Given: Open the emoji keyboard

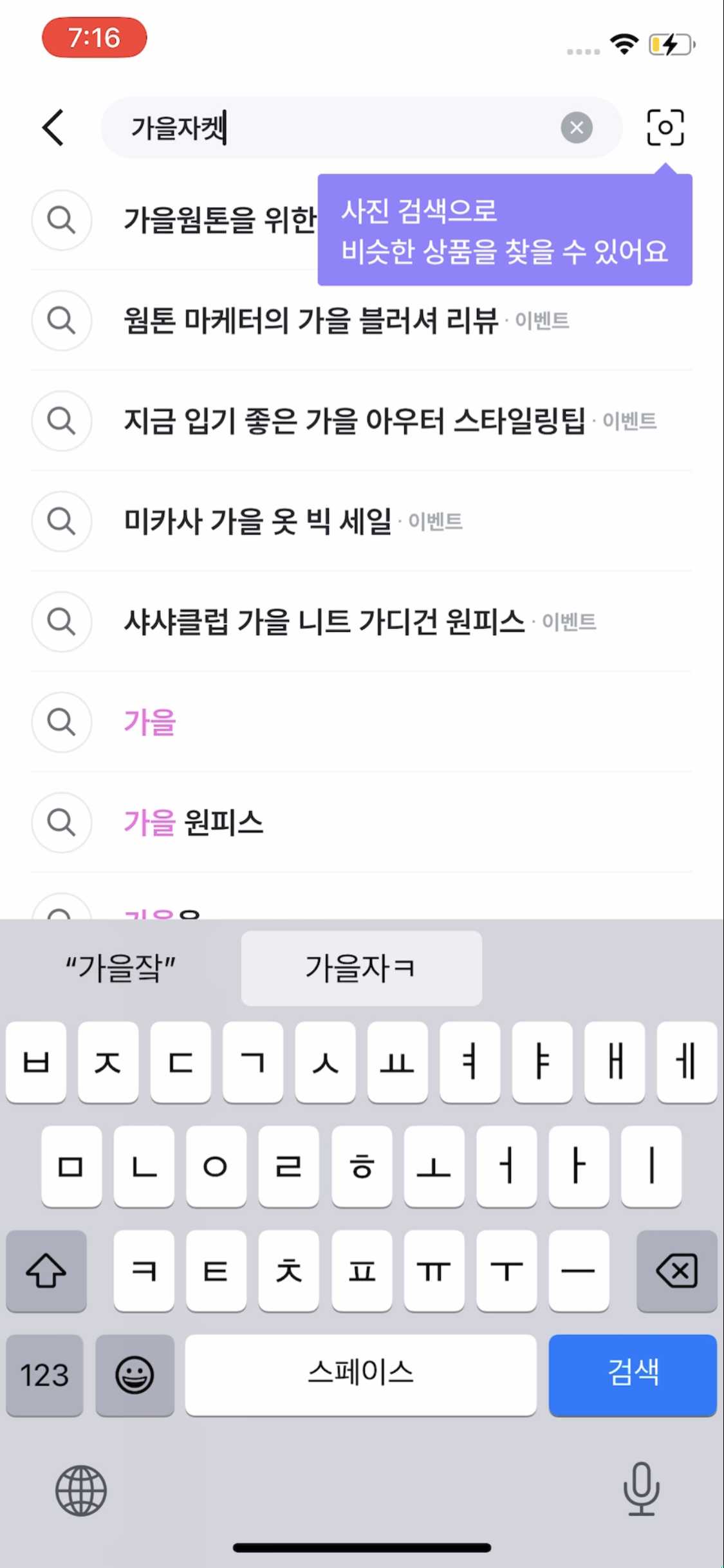Looking at the screenshot, I should (x=135, y=1374).
